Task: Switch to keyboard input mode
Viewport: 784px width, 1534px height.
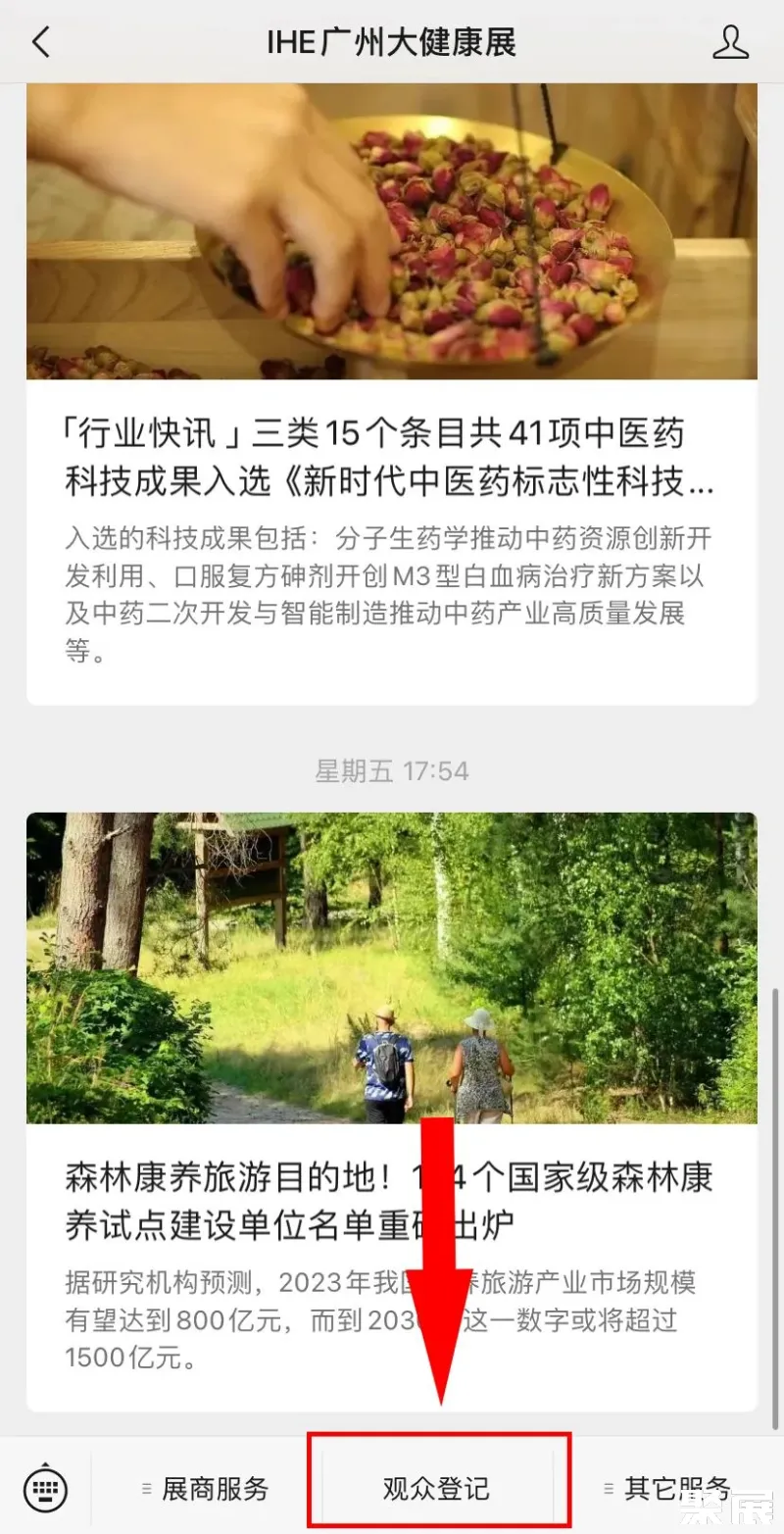Action: [x=45, y=1489]
